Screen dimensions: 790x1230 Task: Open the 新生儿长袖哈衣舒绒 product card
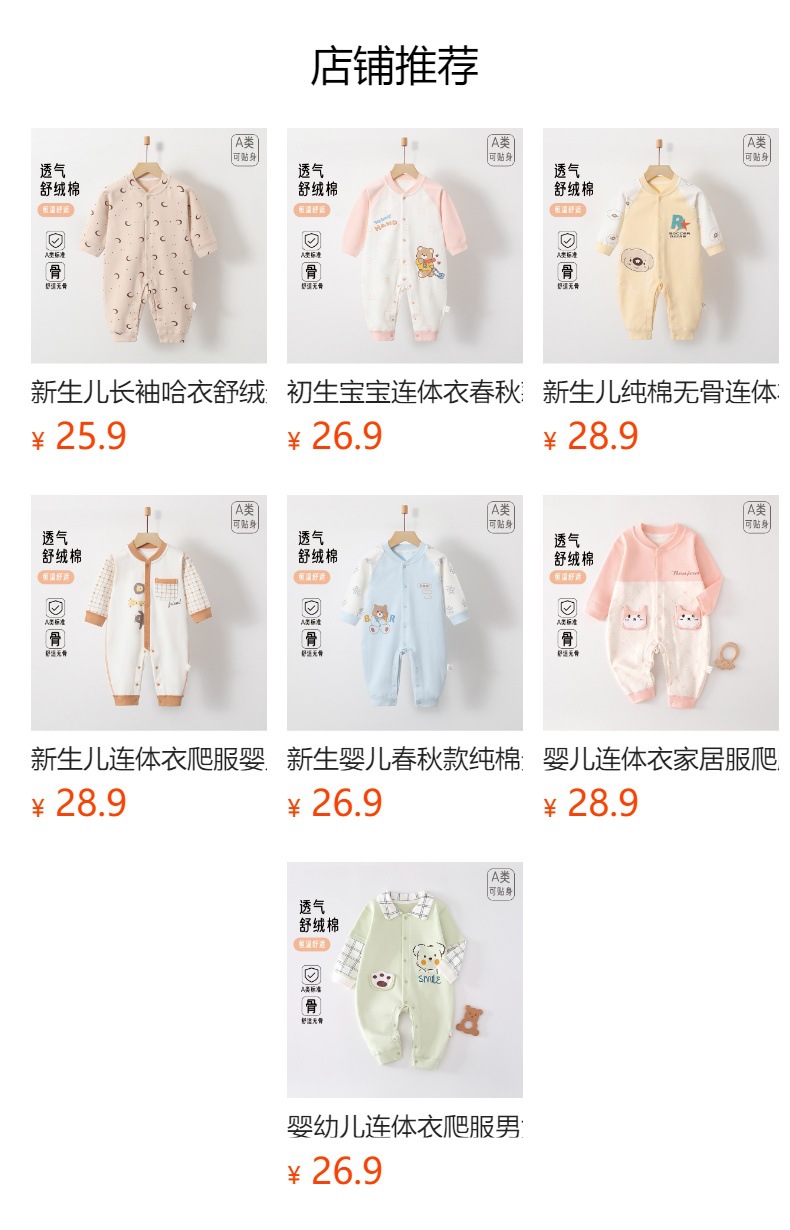(x=148, y=246)
